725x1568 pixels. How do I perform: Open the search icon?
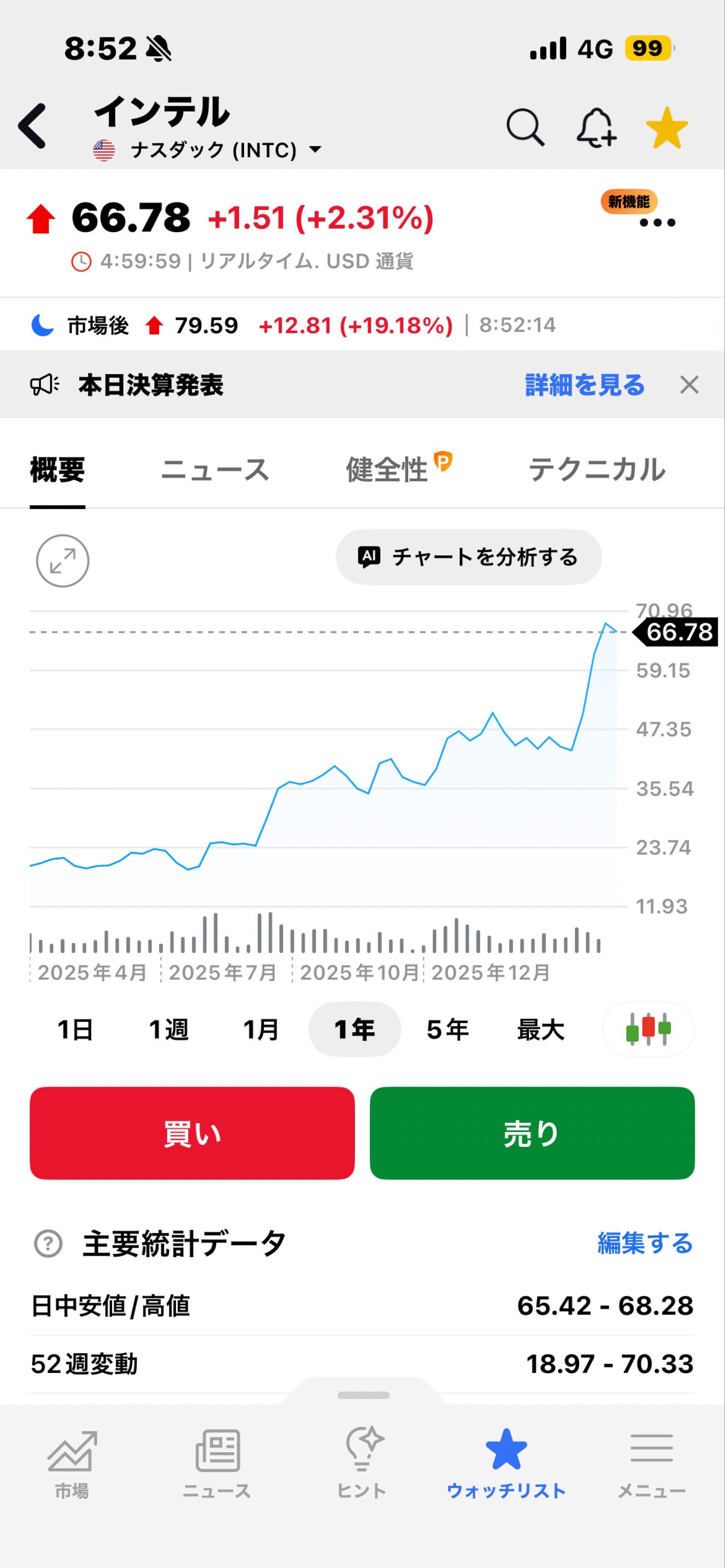[x=526, y=128]
